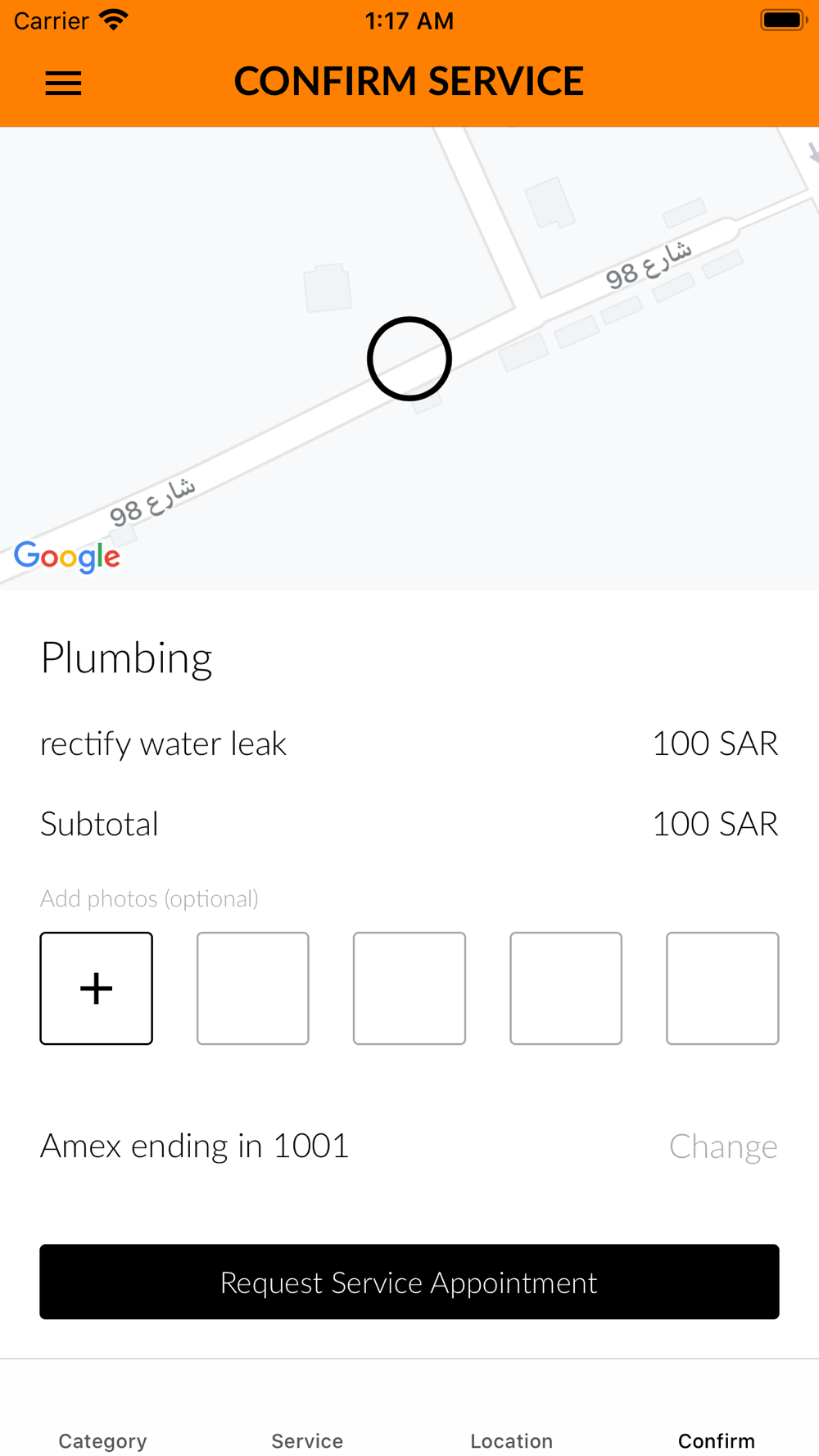
Task: Change the Amex payment method
Action: [723, 1146]
